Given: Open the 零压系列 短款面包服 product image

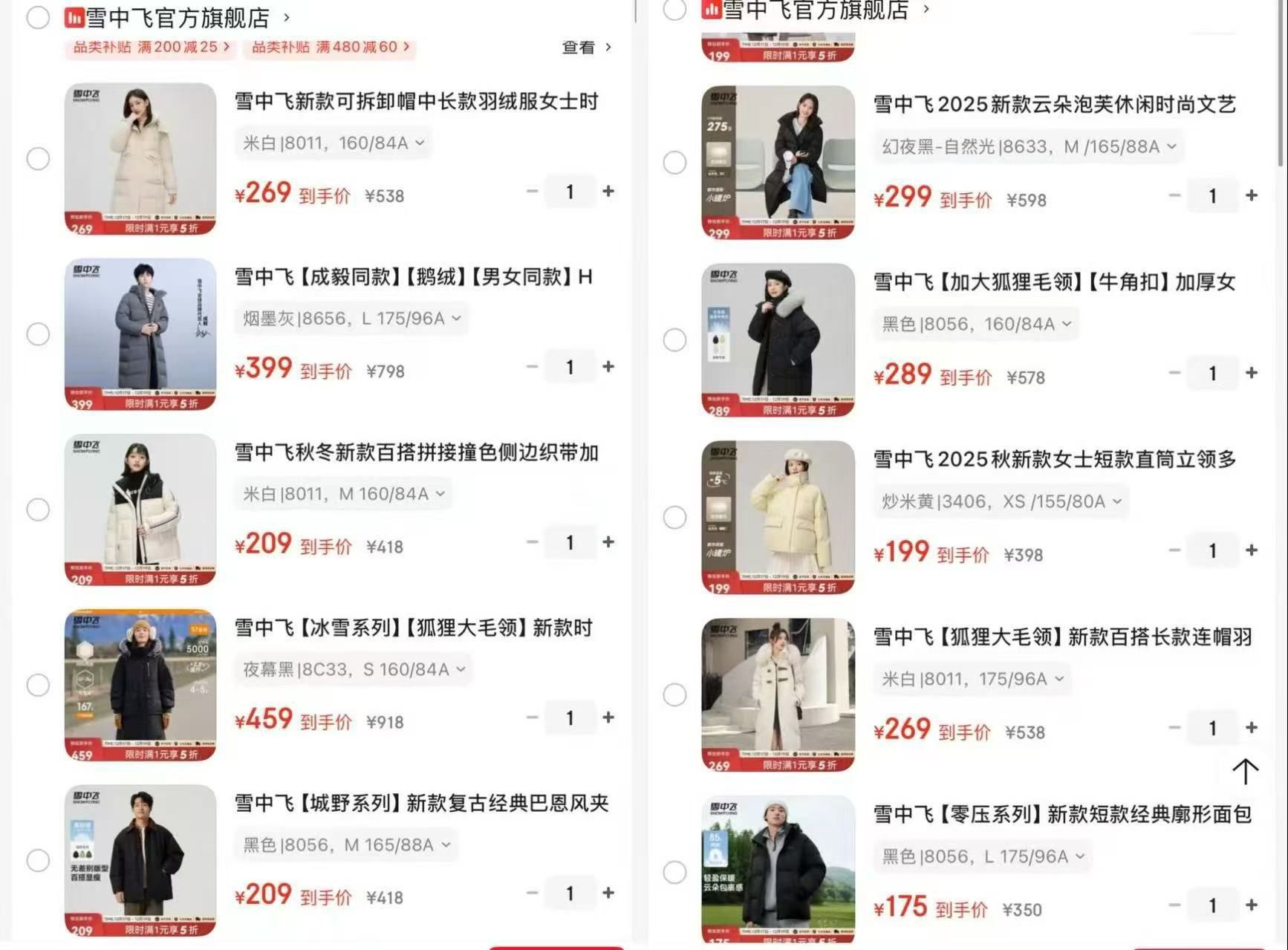Looking at the screenshot, I should (x=778, y=869).
